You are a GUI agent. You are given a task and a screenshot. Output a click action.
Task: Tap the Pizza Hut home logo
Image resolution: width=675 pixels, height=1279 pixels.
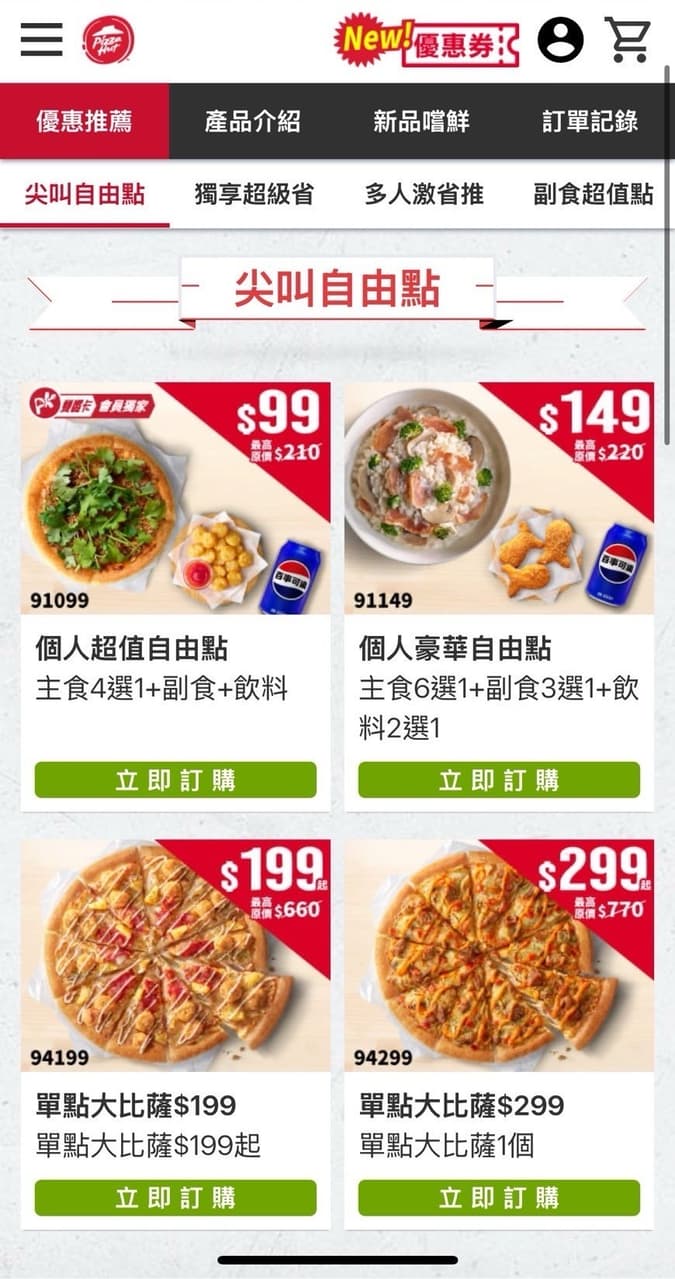pos(108,41)
